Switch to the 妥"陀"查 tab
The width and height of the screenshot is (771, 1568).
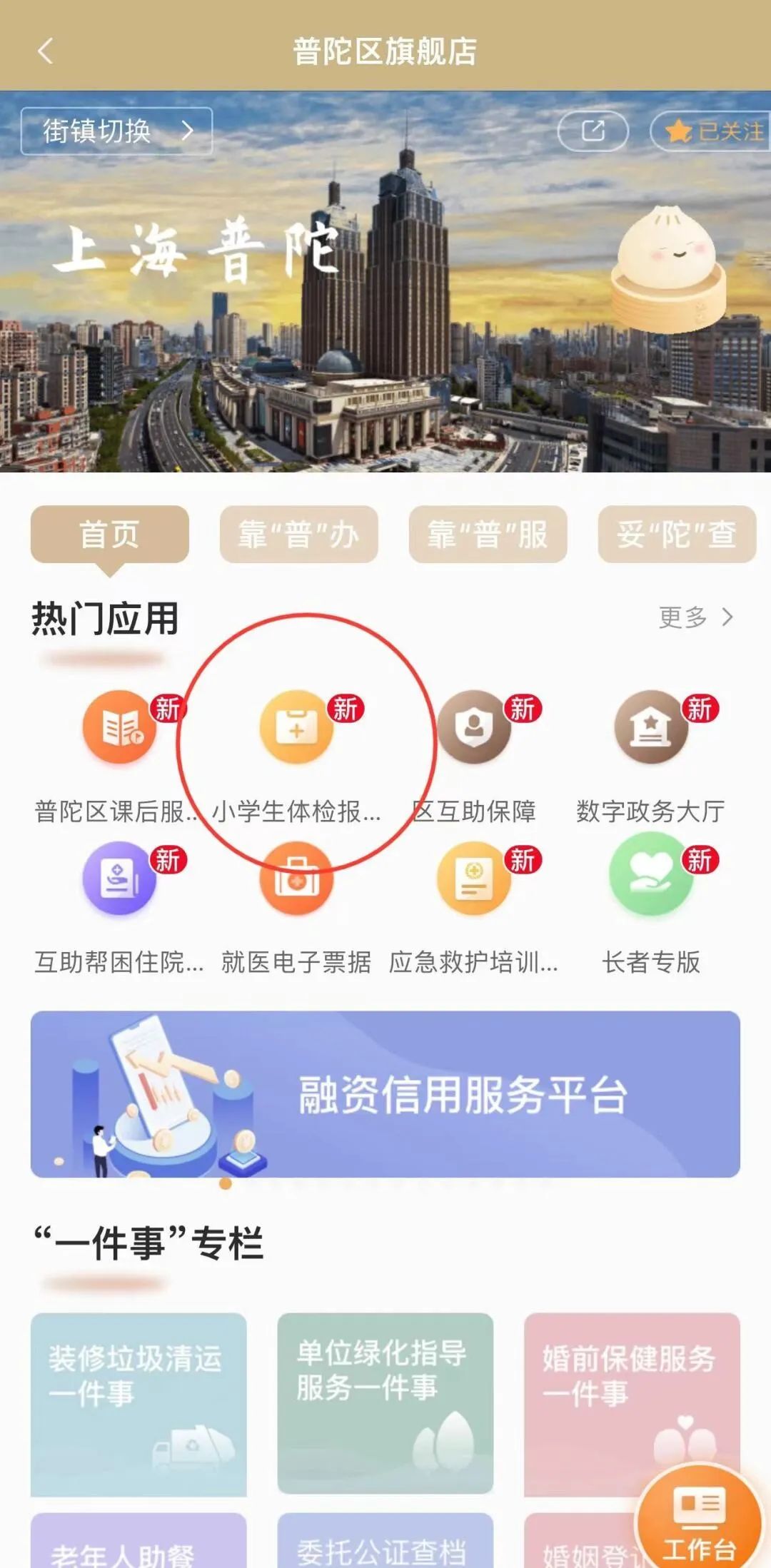pyautogui.click(x=677, y=535)
